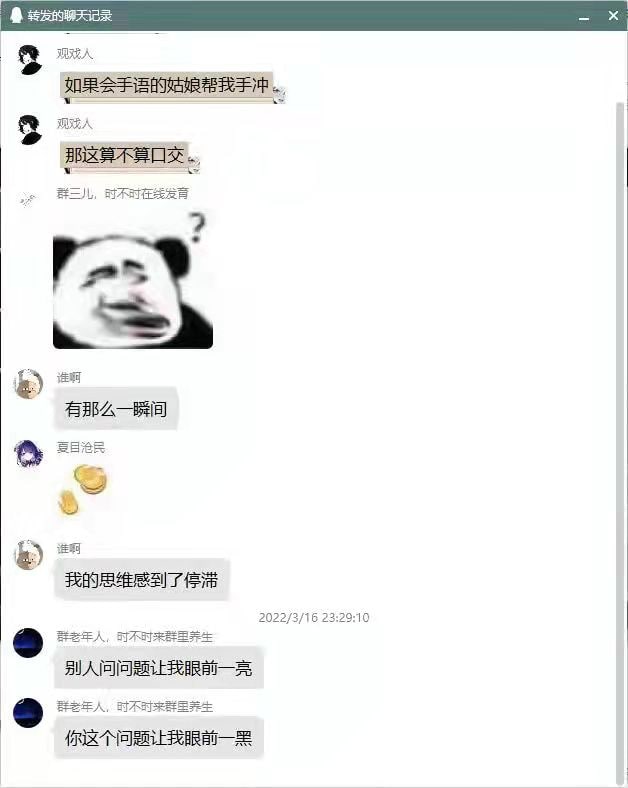
Task: Tap 观戏人's avatar beside 如果会手语 message
Action: point(29,60)
